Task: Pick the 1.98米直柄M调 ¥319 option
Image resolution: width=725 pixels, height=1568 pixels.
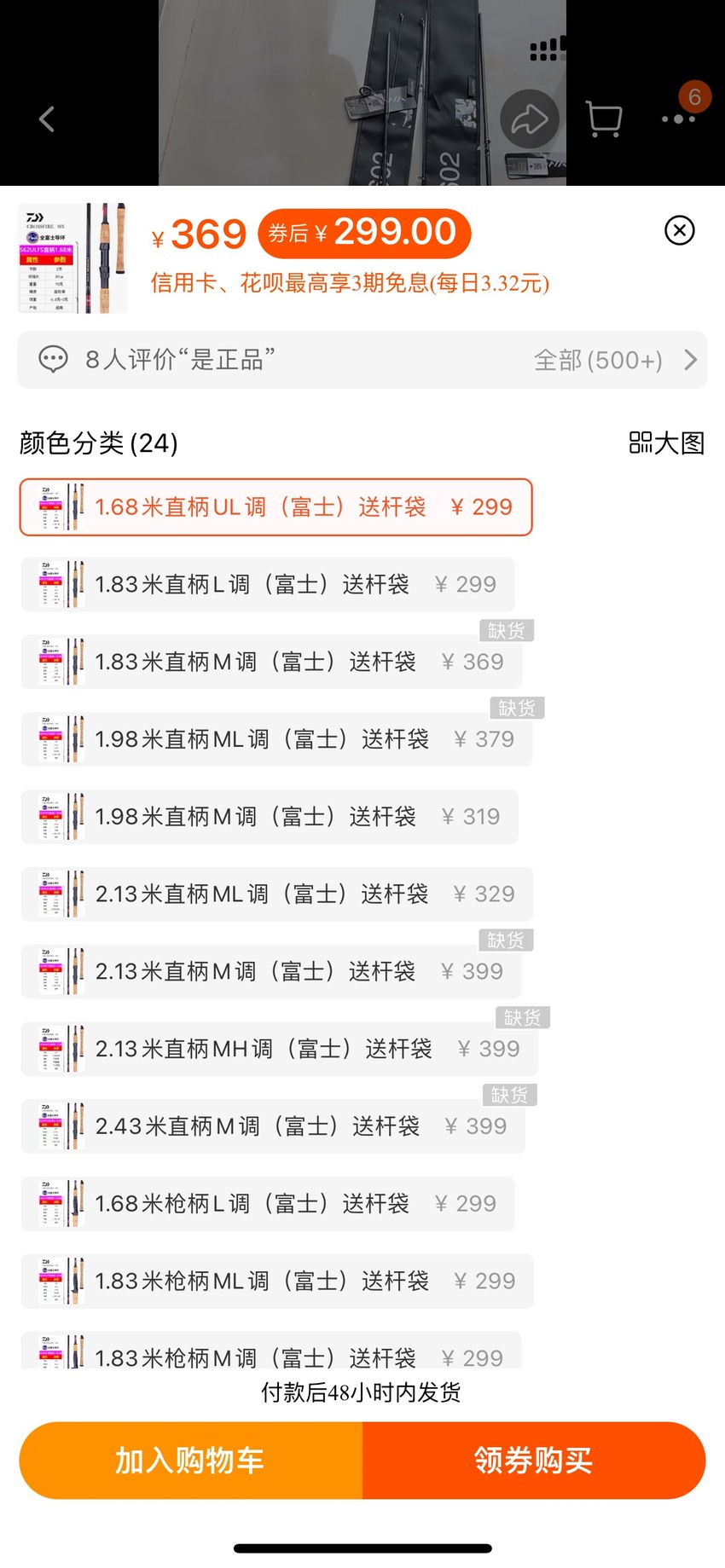Action: coord(270,817)
